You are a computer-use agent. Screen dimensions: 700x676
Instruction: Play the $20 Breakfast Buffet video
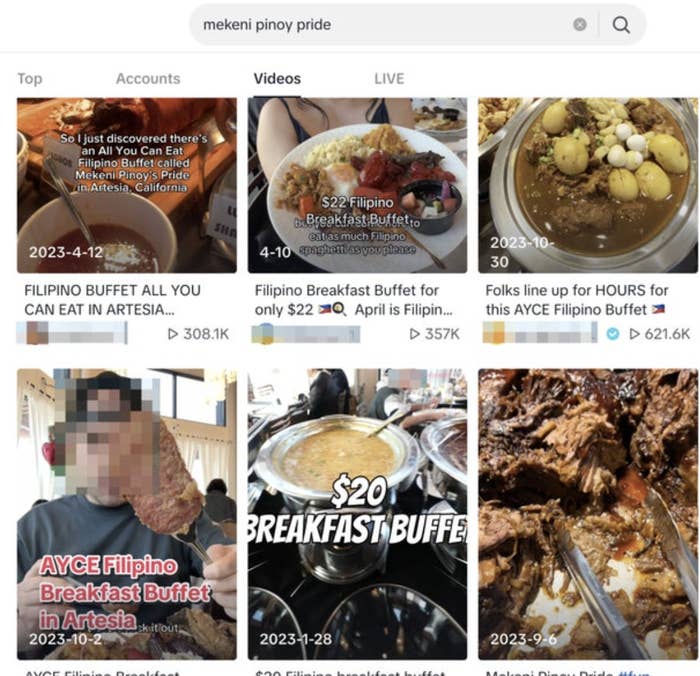pos(357,514)
